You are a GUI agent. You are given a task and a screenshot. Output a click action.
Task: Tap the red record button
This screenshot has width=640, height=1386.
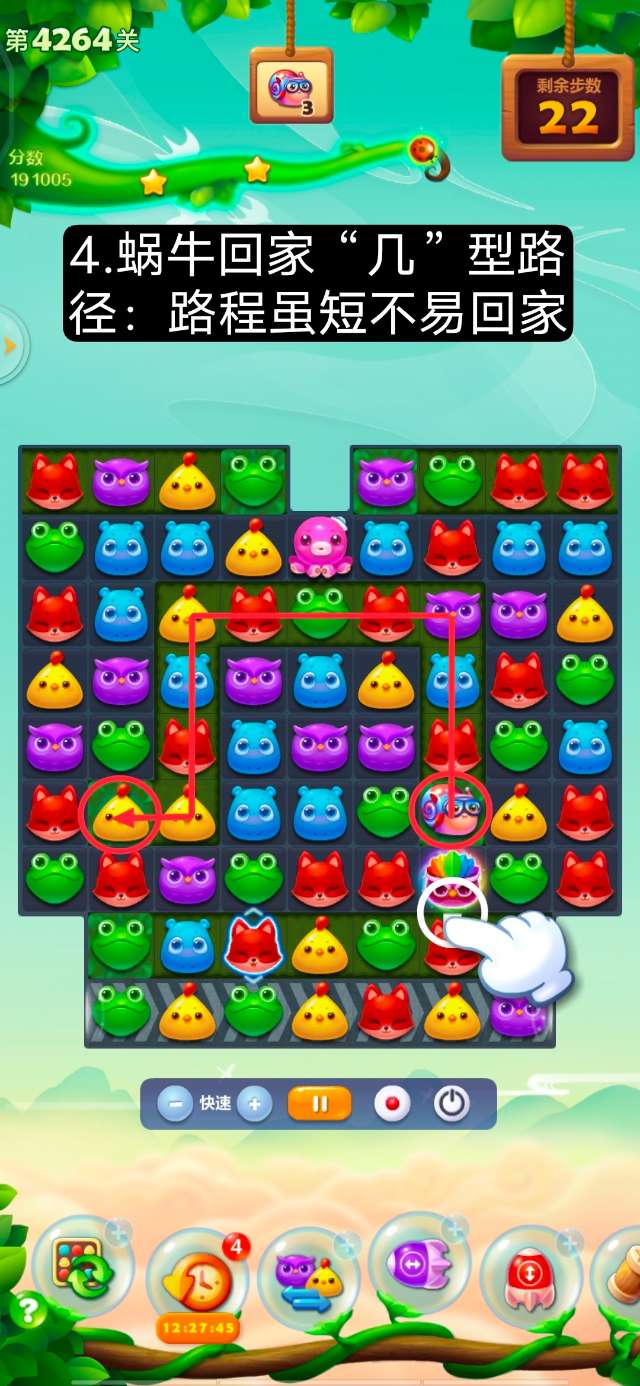[x=392, y=1104]
